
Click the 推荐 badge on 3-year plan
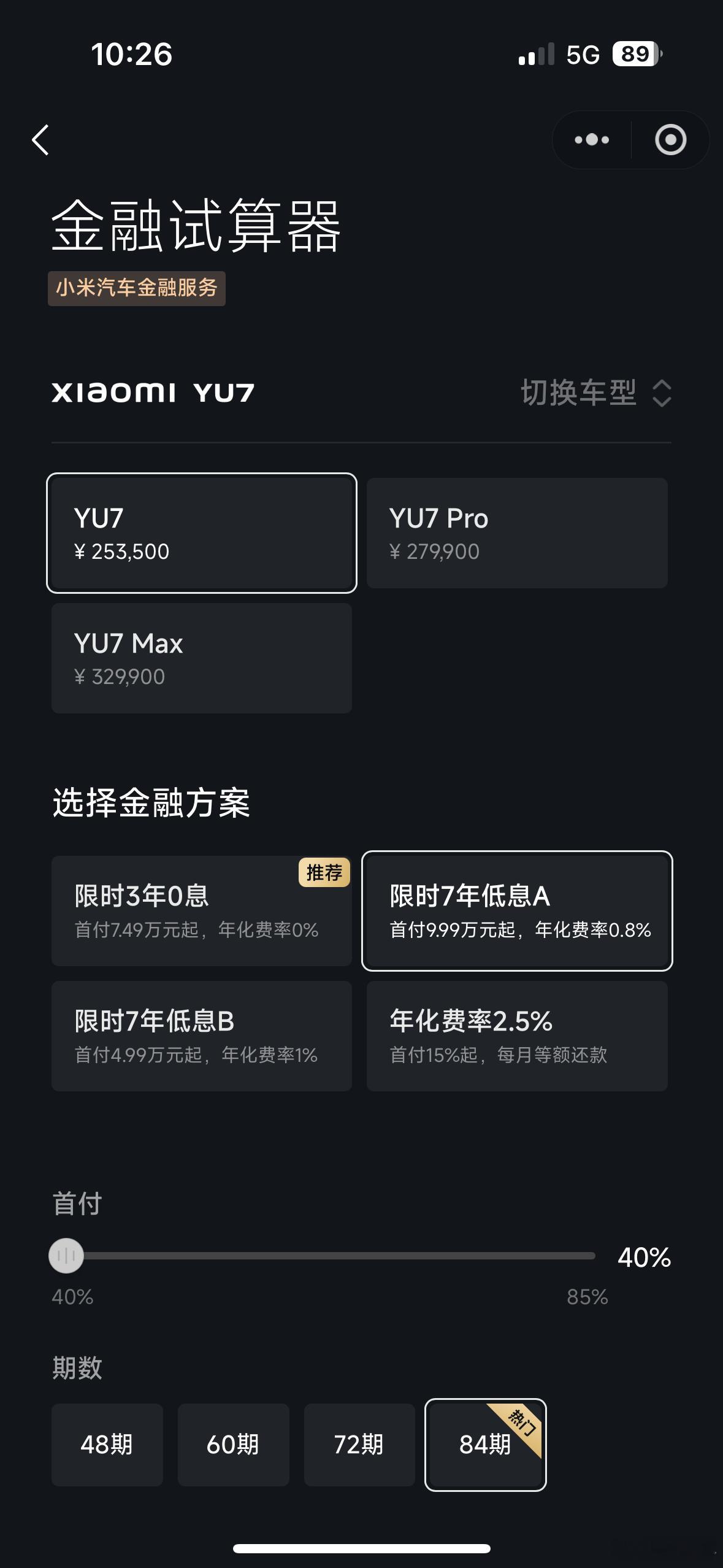click(x=324, y=873)
